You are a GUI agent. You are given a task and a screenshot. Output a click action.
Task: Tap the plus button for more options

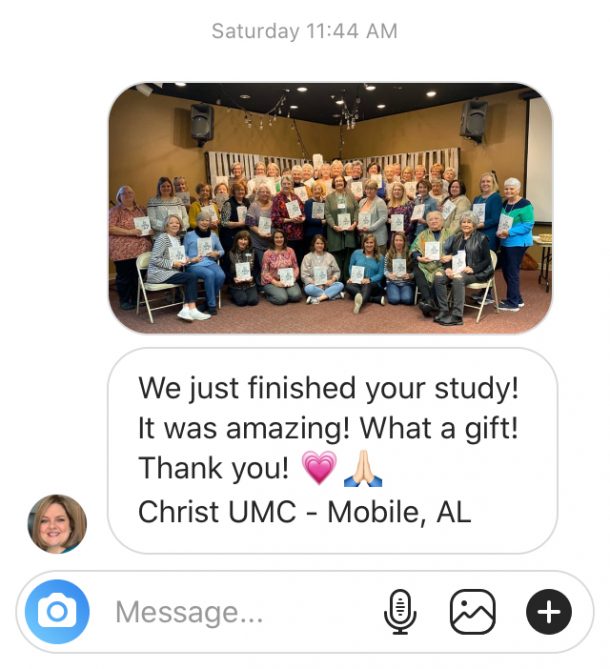[x=548, y=611]
